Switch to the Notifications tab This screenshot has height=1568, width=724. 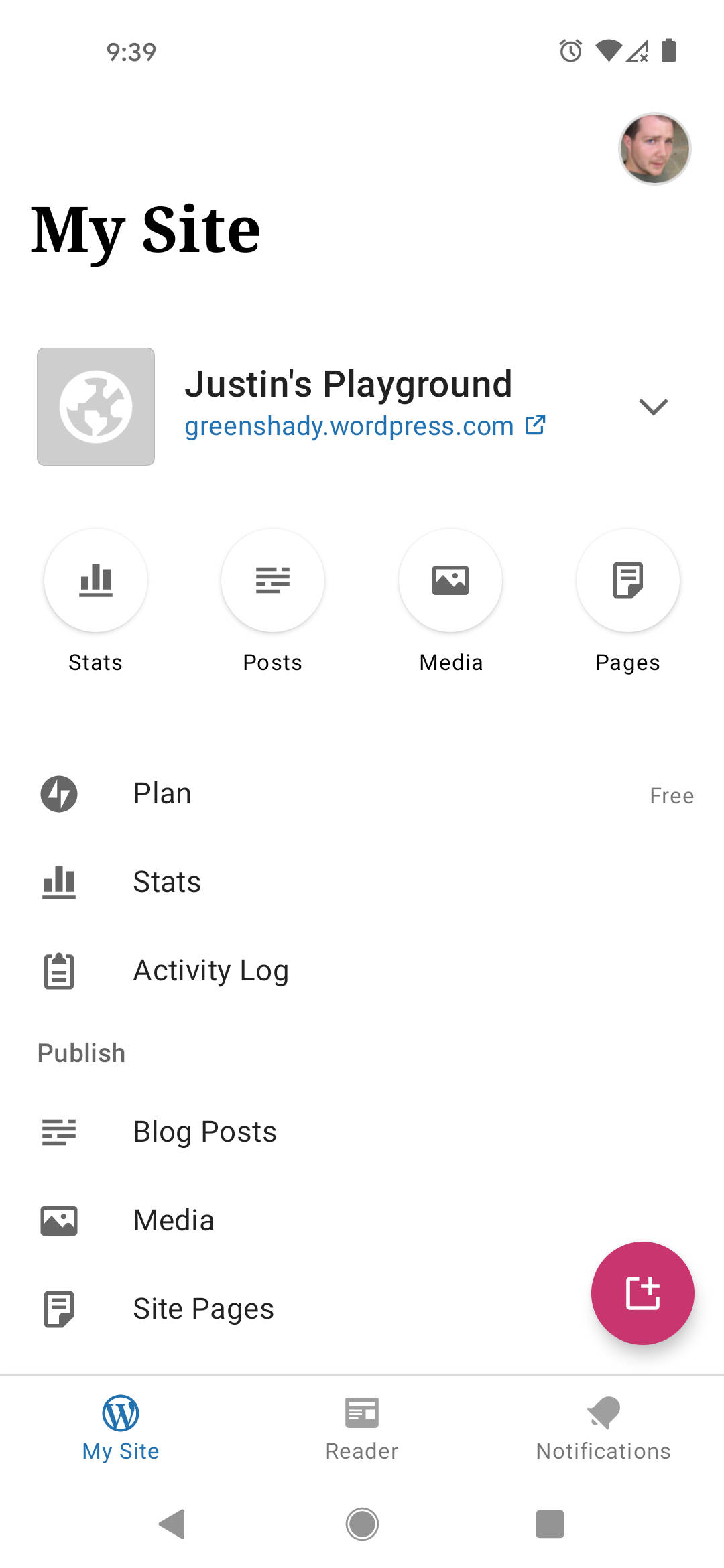(x=603, y=1427)
